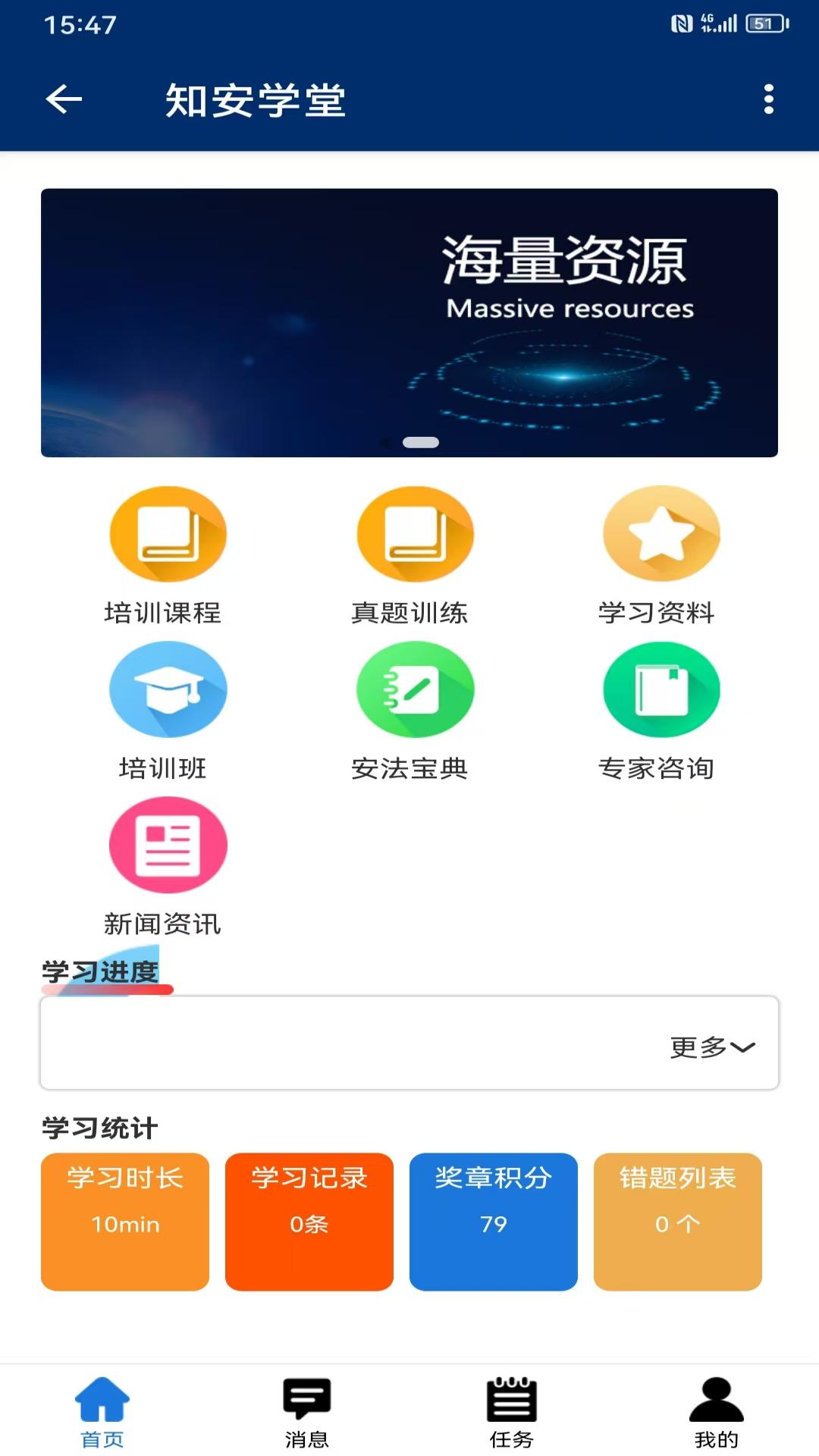Go back using the top arrow
The width and height of the screenshot is (819, 1456).
click(x=64, y=99)
